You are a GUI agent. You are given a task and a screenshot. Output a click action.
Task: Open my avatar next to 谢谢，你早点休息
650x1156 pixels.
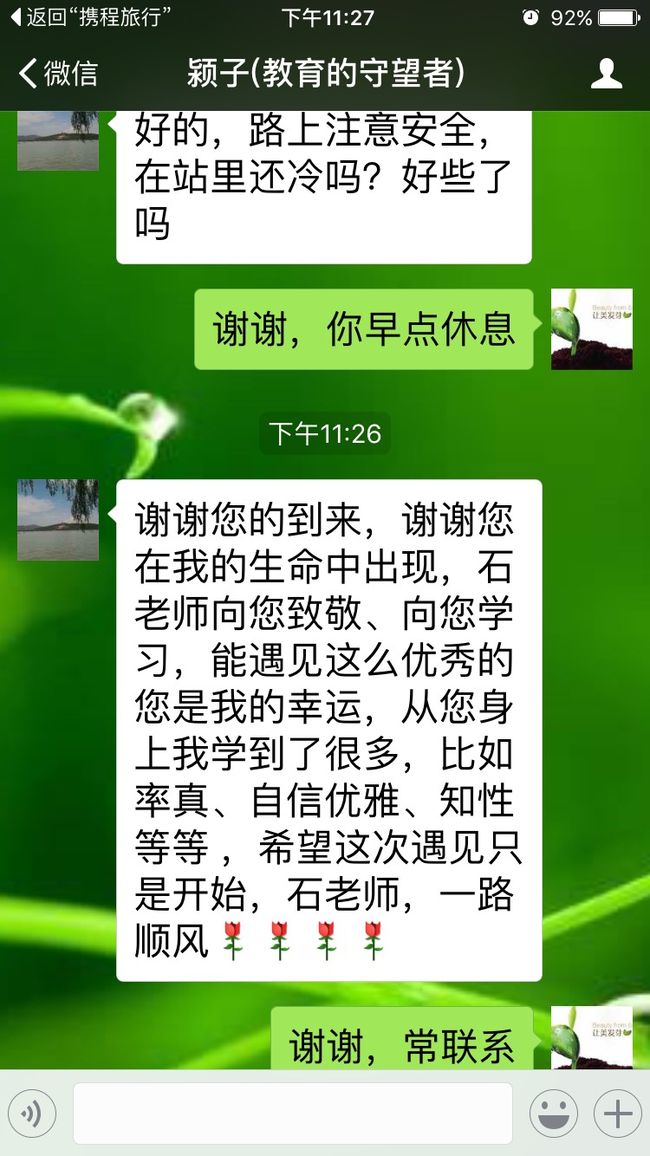coord(592,329)
